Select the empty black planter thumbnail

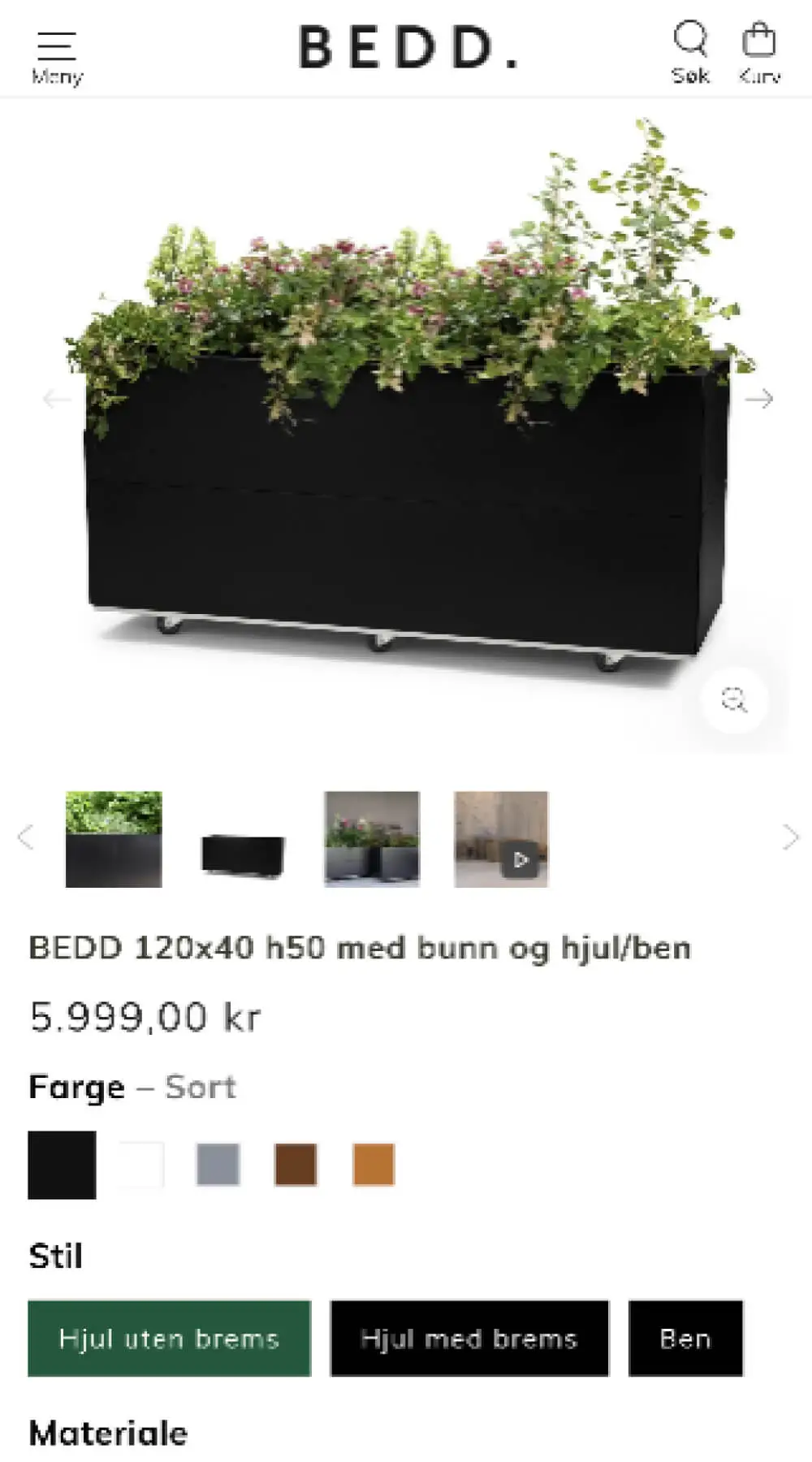(x=243, y=854)
